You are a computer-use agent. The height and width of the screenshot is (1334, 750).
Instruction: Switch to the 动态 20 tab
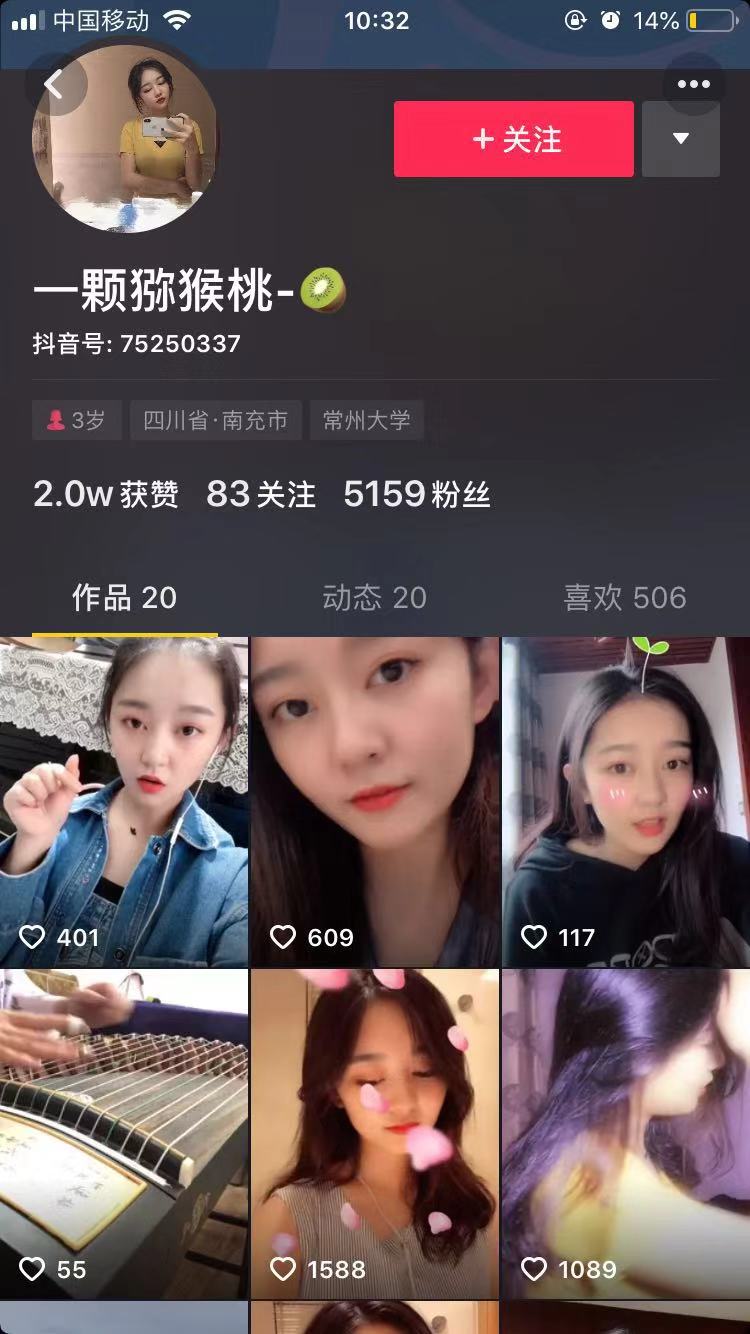click(374, 598)
